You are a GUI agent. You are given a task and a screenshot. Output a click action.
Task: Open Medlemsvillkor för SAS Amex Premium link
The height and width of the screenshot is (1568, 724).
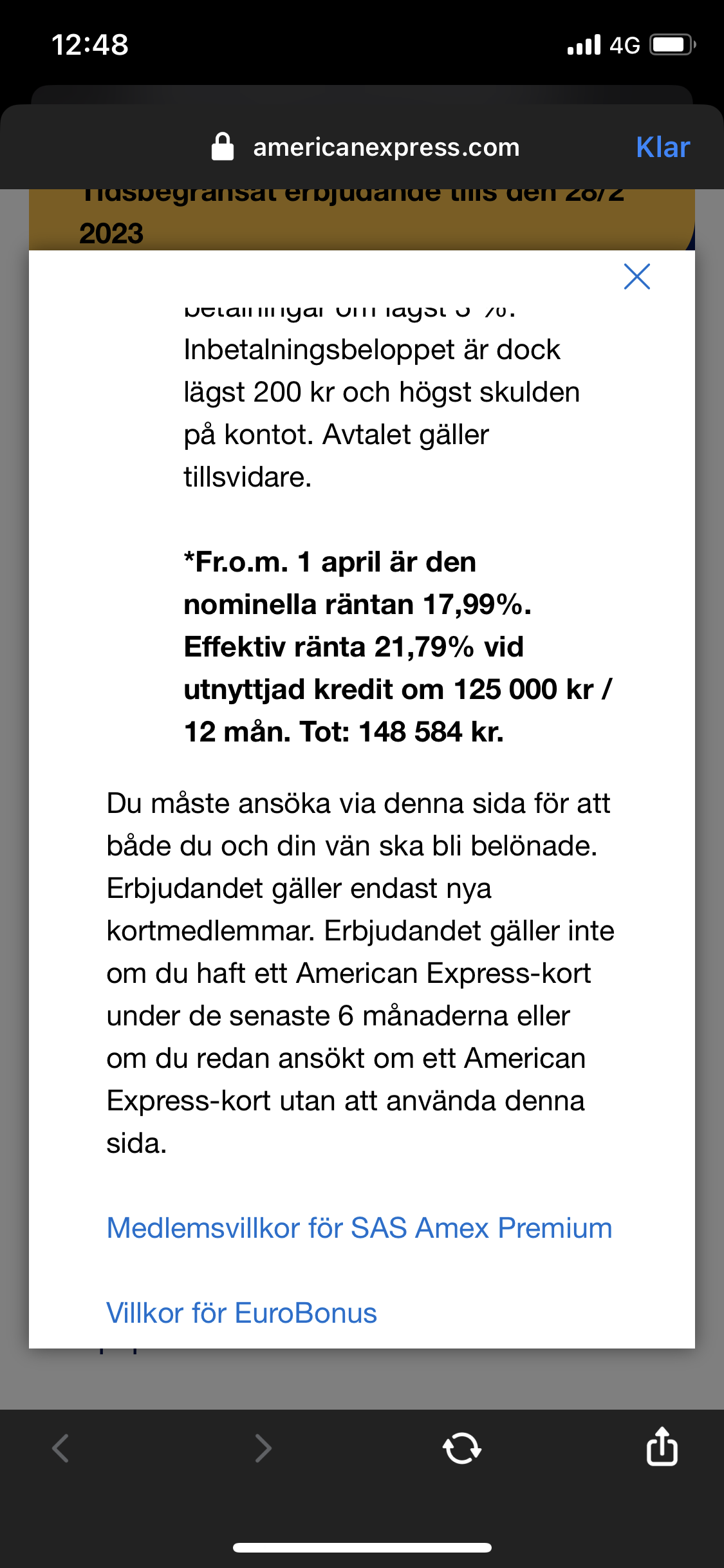[x=359, y=1228]
